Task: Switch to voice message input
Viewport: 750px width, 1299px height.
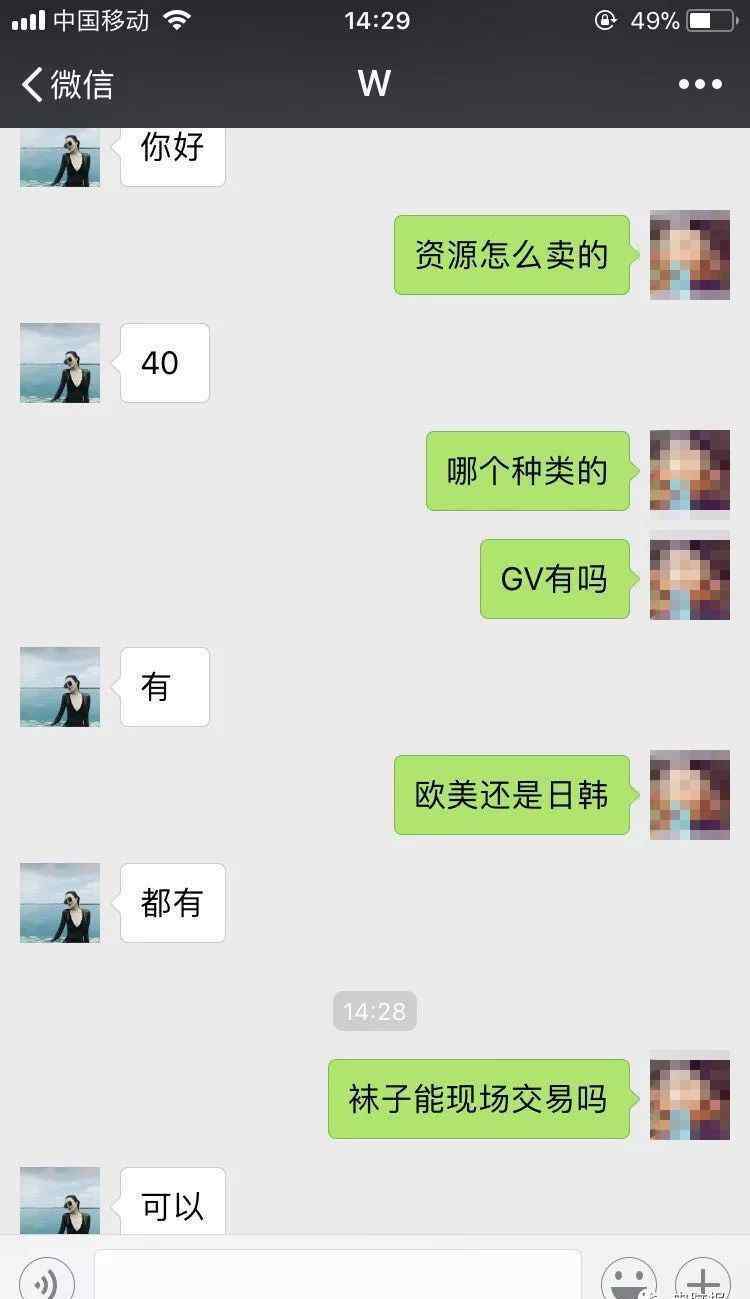Action: [x=47, y=1280]
